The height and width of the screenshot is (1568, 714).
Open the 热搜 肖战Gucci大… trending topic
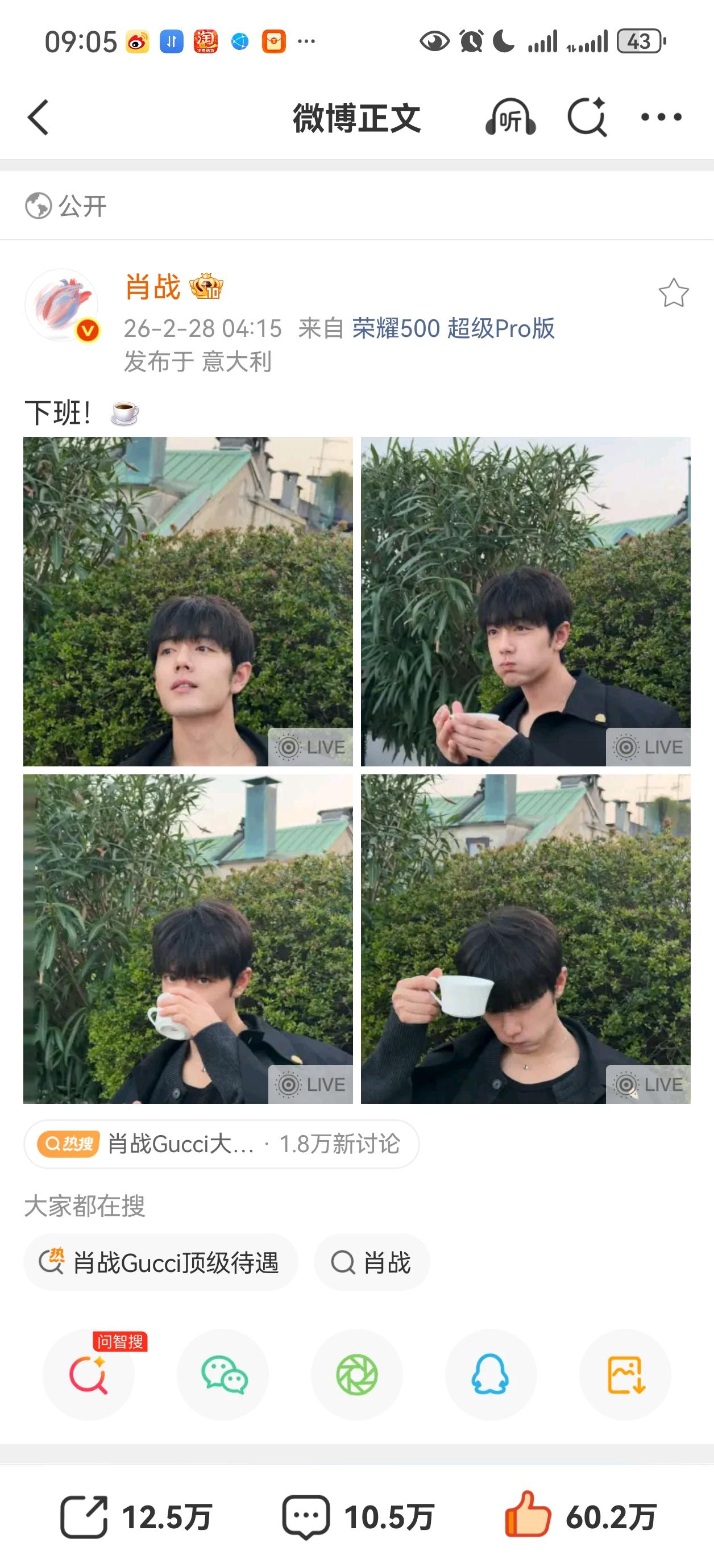click(x=221, y=1144)
